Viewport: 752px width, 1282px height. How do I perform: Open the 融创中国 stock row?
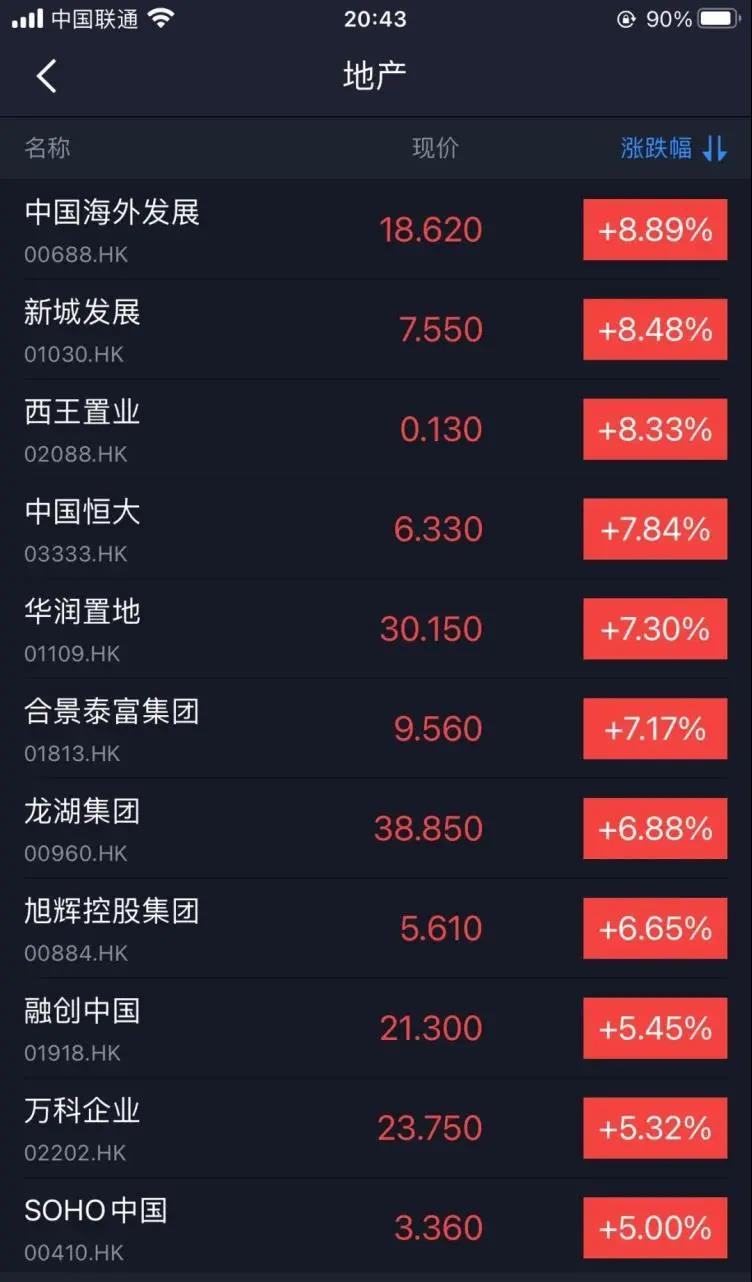(x=376, y=1029)
